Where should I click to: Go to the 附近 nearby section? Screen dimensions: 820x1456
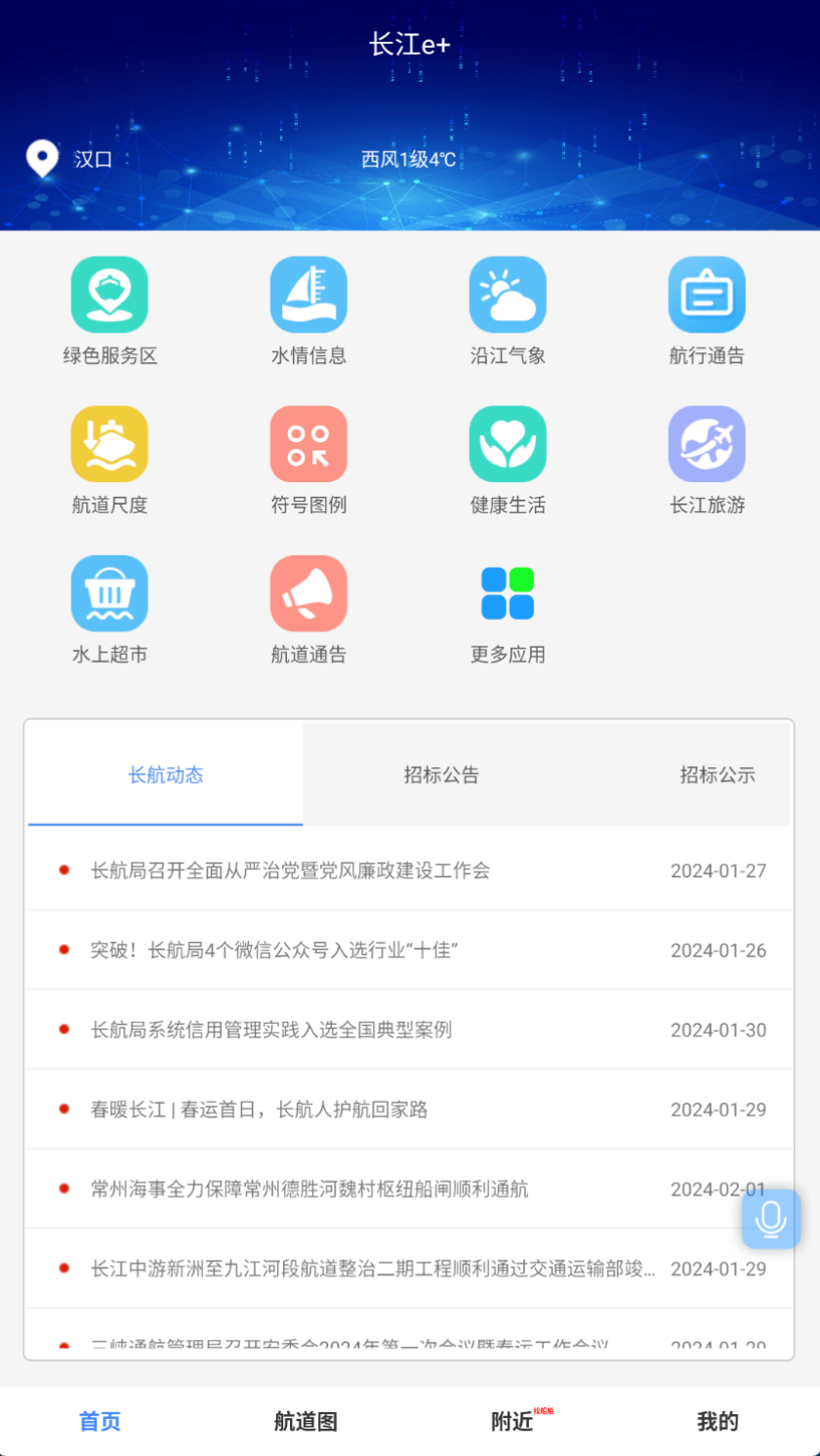[x=512, y=1421]
